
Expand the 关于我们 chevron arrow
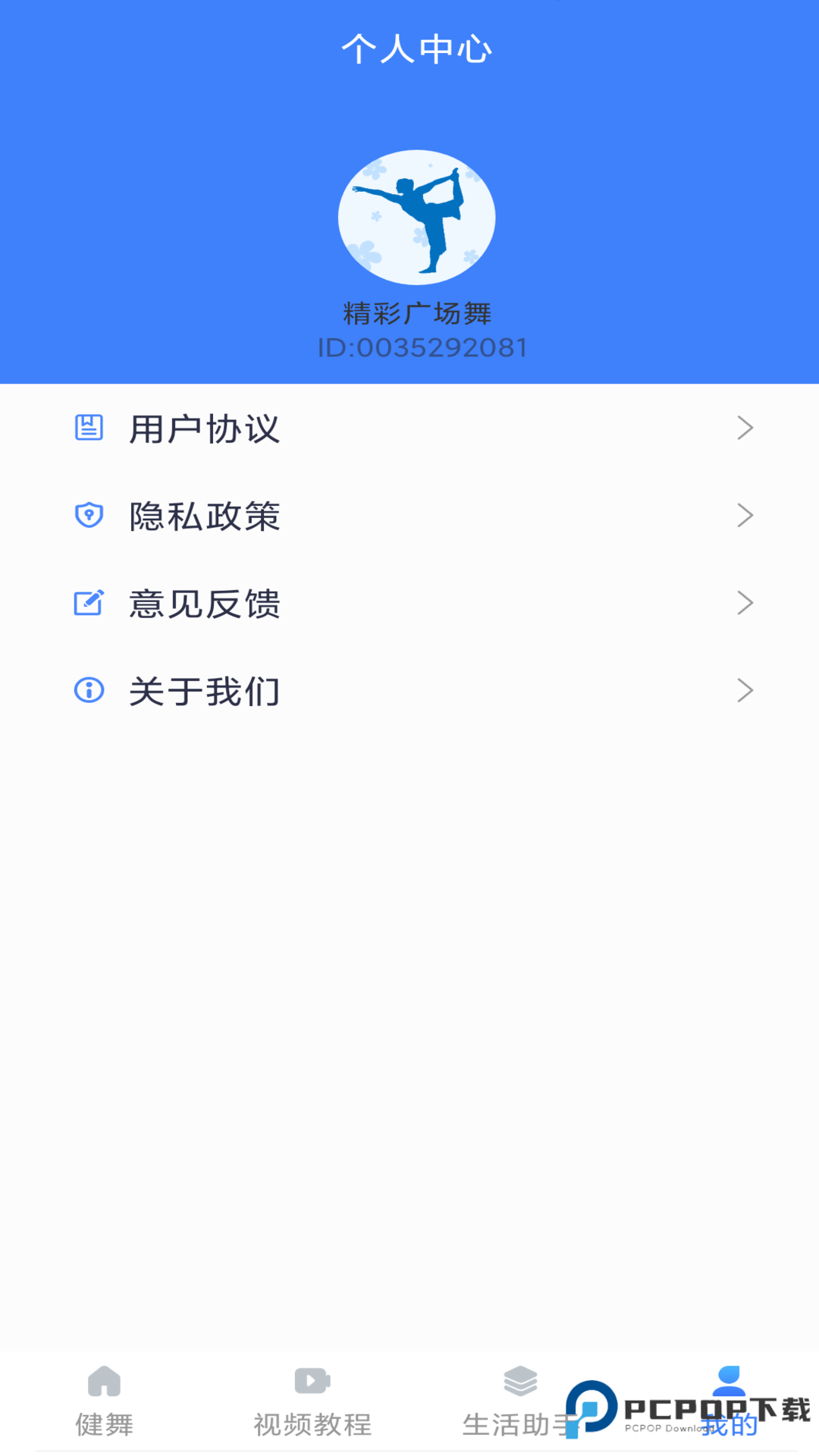[745, 691]
